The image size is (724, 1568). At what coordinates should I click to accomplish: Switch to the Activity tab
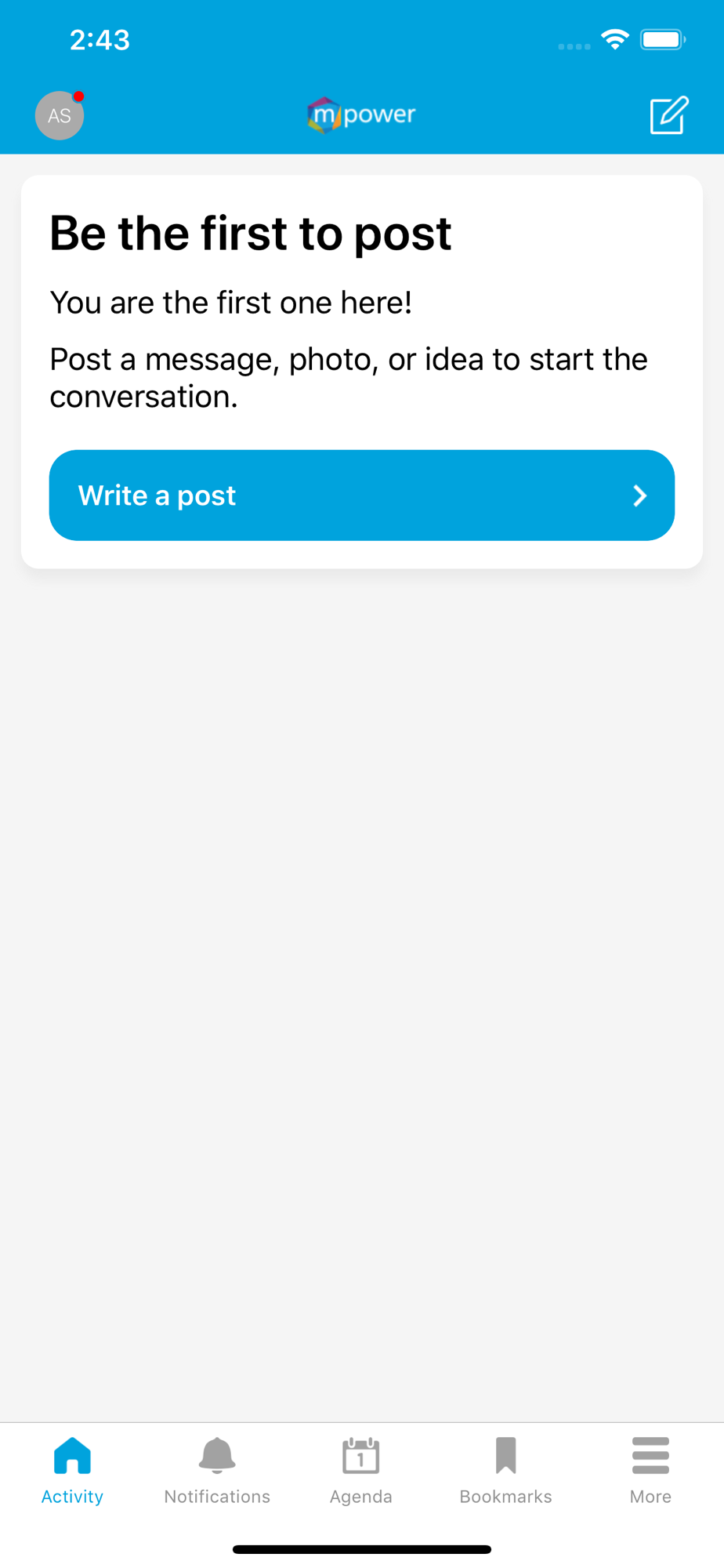72,1470
